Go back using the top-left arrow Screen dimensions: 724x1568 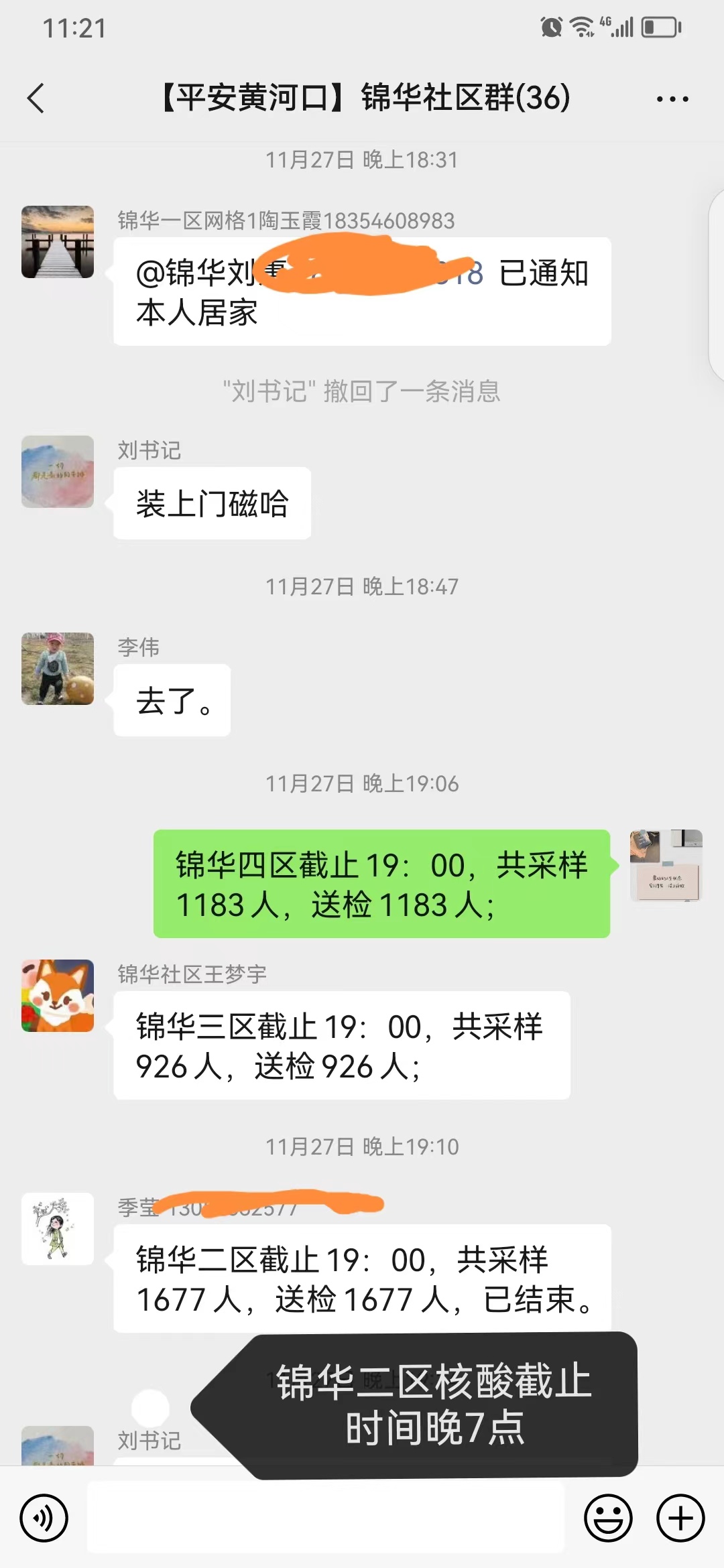(36, 99)
